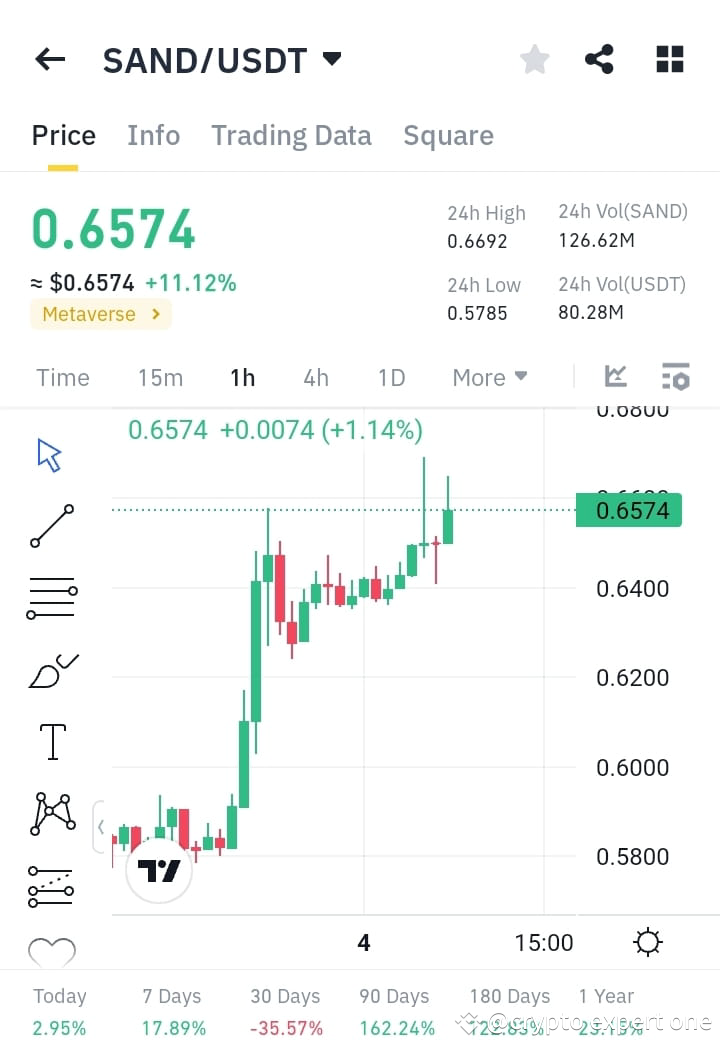Click the TradingView logo on the chart
This screenshot has height=1044, width=720.
(159, 868)
